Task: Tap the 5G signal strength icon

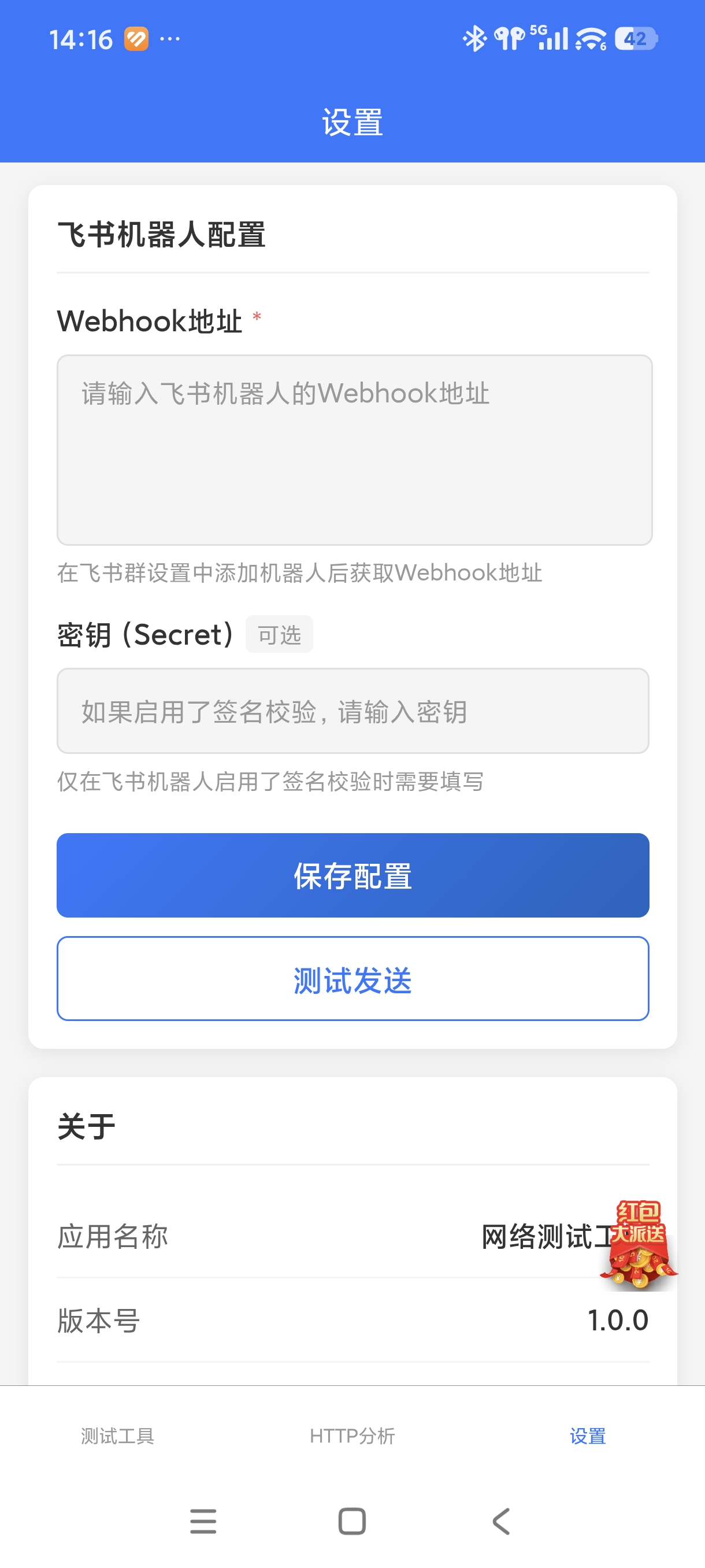Action: tap(552, 38)
